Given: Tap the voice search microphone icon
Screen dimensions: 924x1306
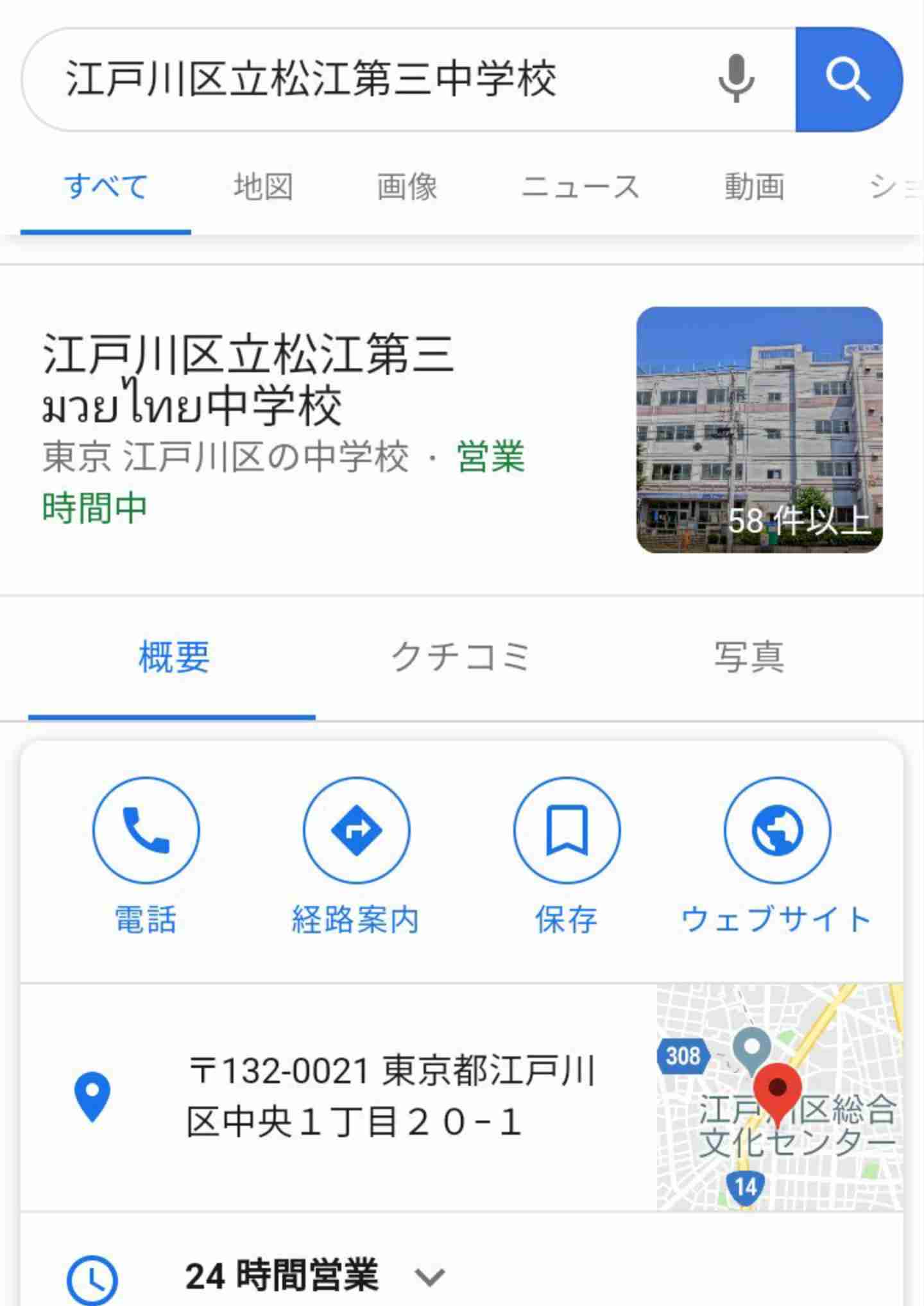Looking at the screenshot, I should coord(735,78).
